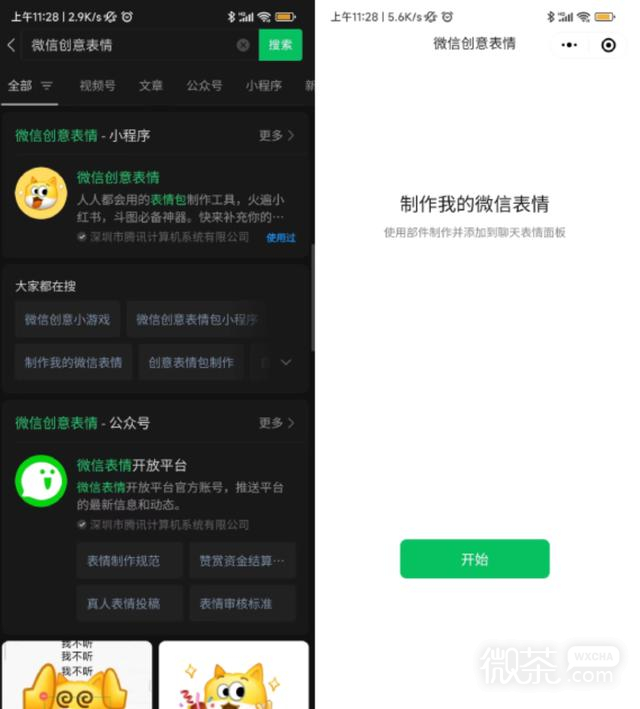Open 更多 for 公众号 results
The height and width of the screenshot is (709, 640).
point(276,423)
